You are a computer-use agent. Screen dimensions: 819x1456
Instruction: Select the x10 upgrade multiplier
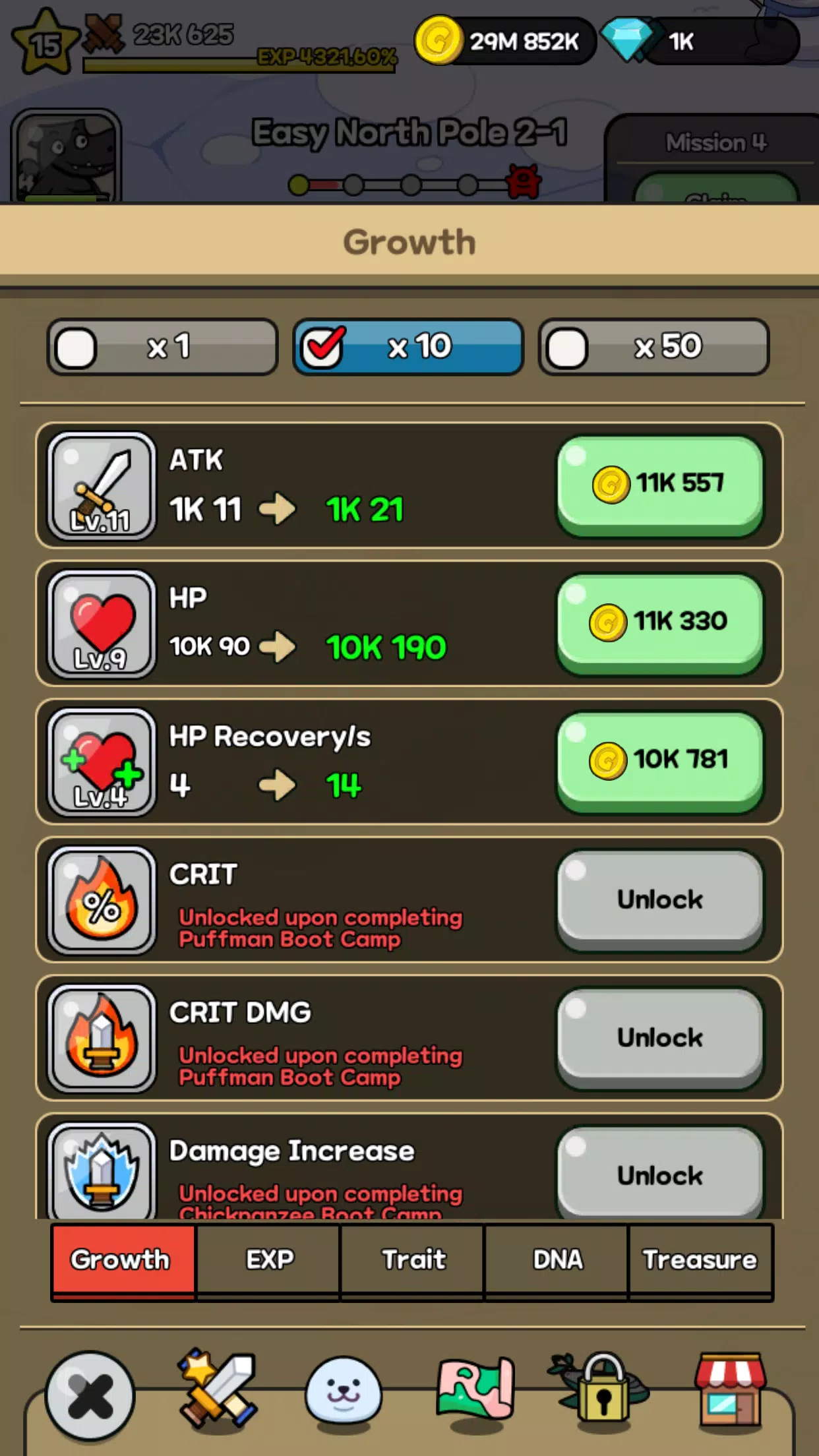[408, 347]
